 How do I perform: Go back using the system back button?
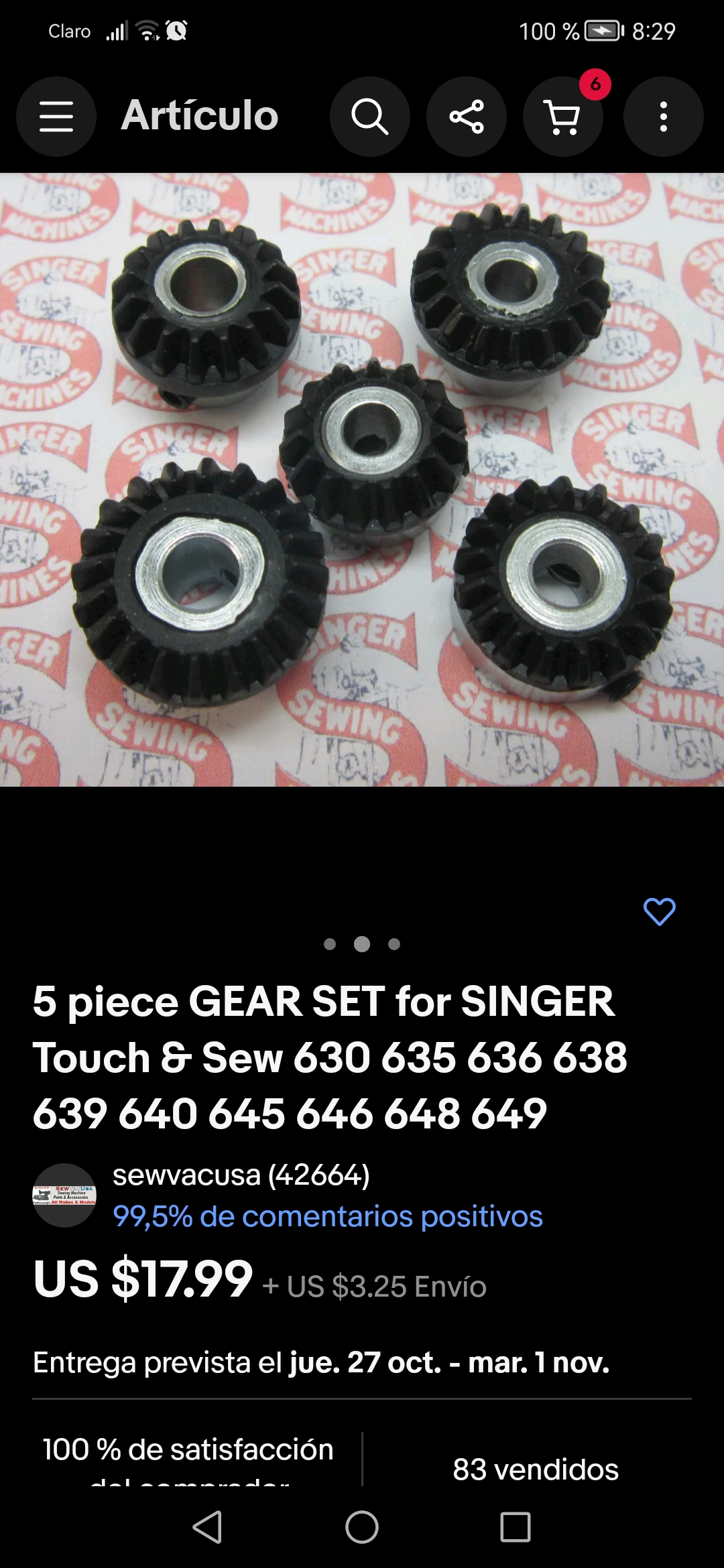(x=207, y=1527)
